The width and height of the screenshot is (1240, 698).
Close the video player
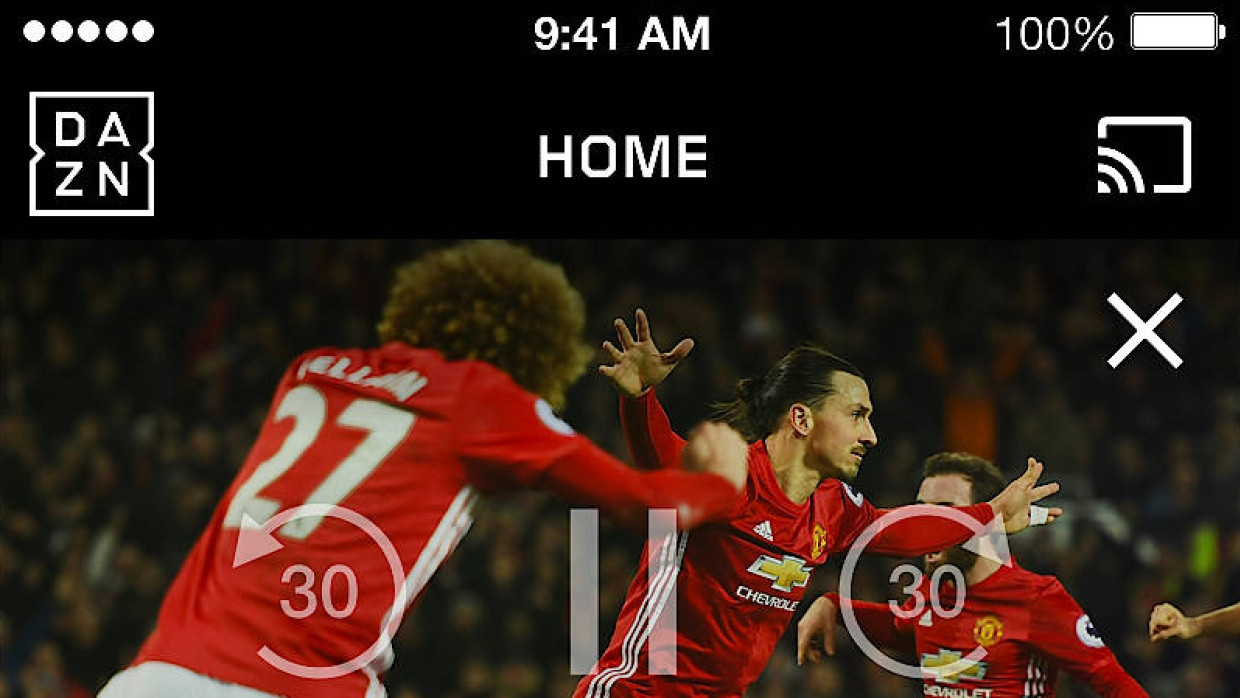point(1144,331)
